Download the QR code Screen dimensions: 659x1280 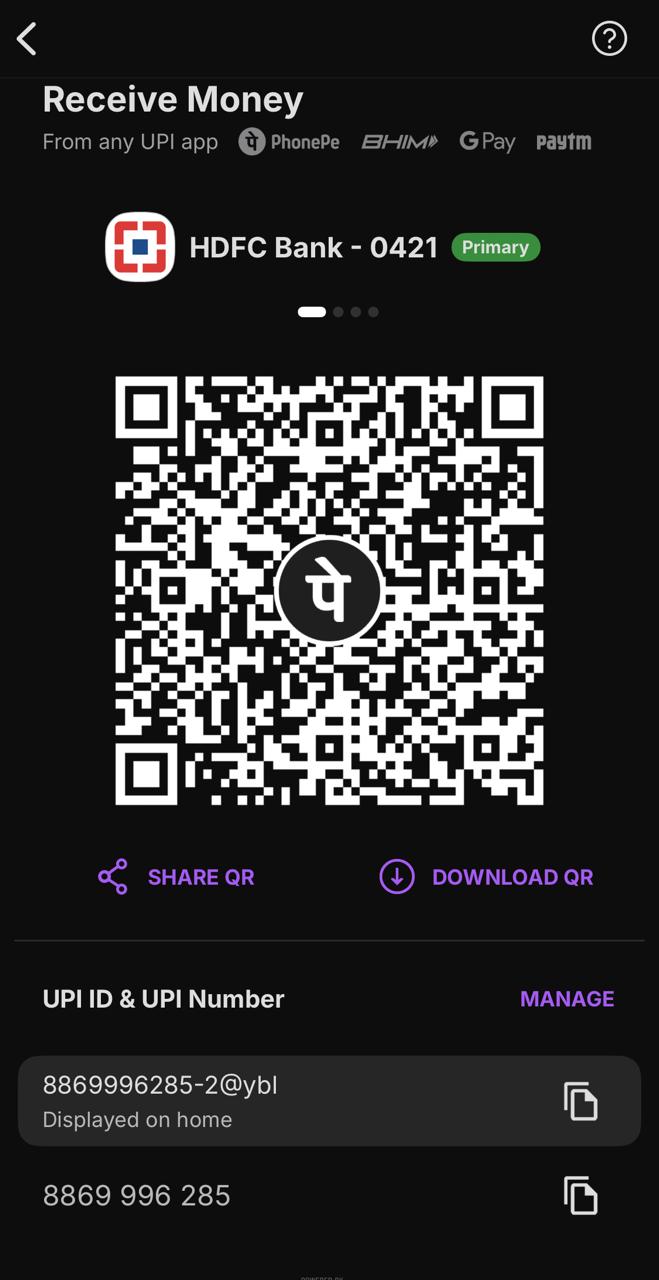pos(486,877)
